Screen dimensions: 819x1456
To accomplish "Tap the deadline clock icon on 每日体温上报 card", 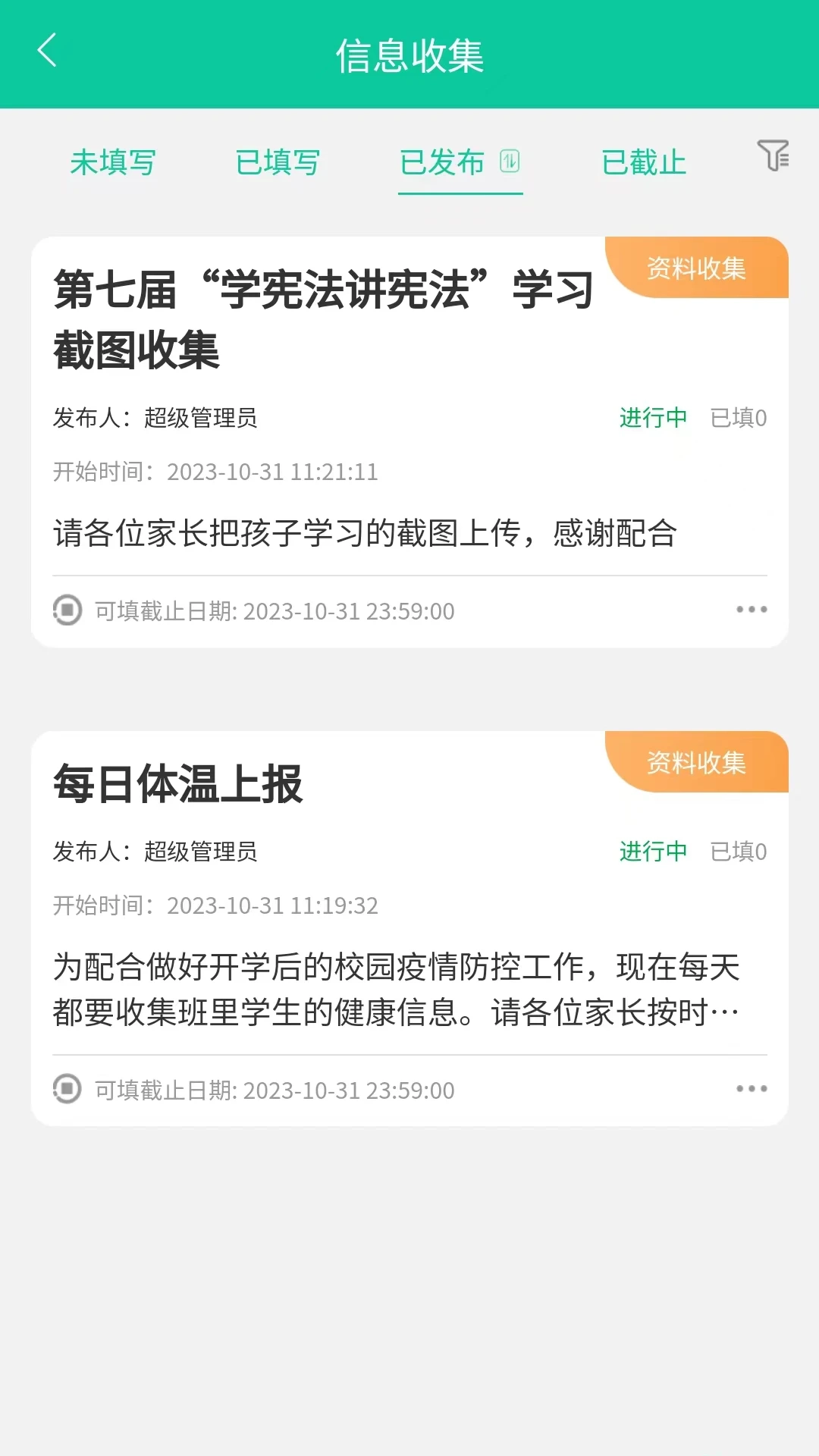I will pyautogui.click(x=68, y=1090).
